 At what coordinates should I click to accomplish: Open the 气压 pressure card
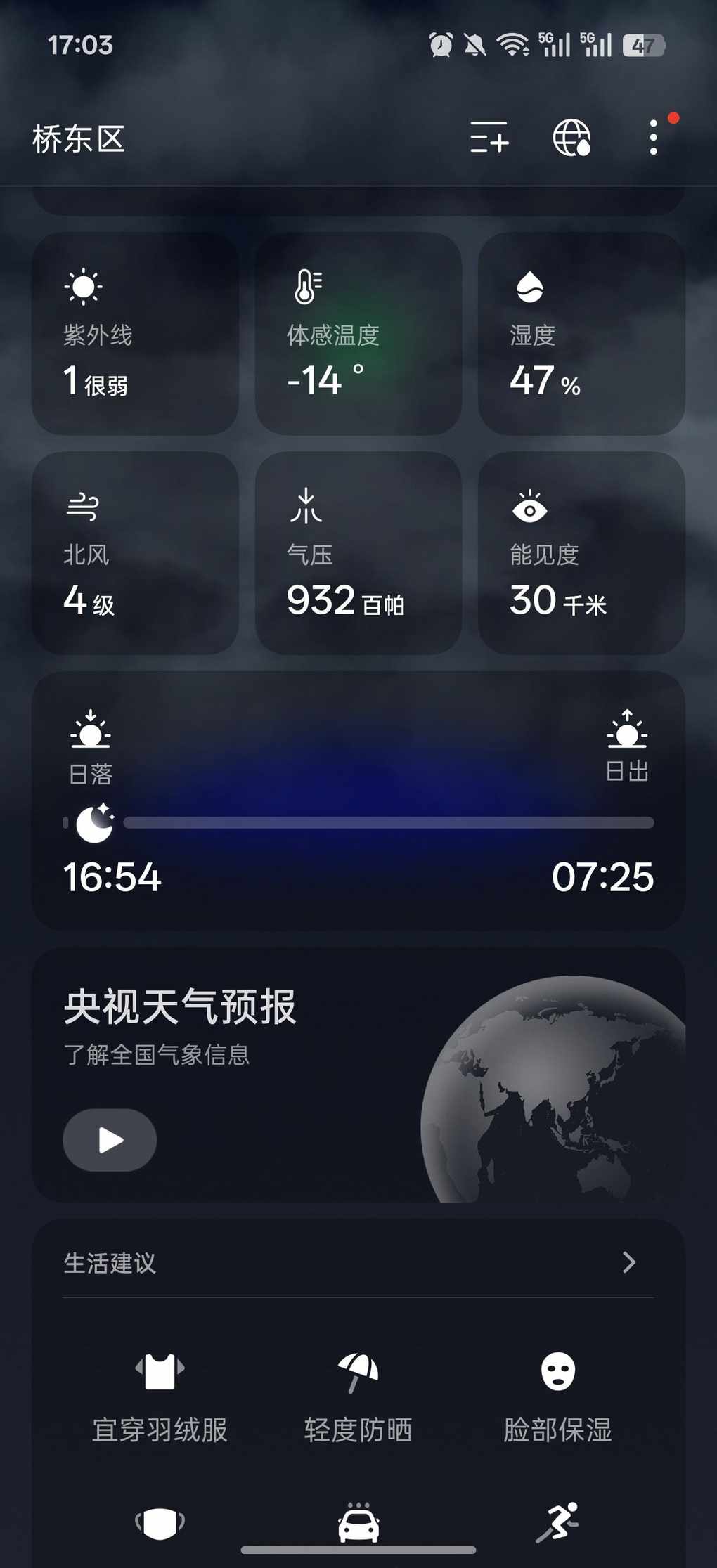358,553
